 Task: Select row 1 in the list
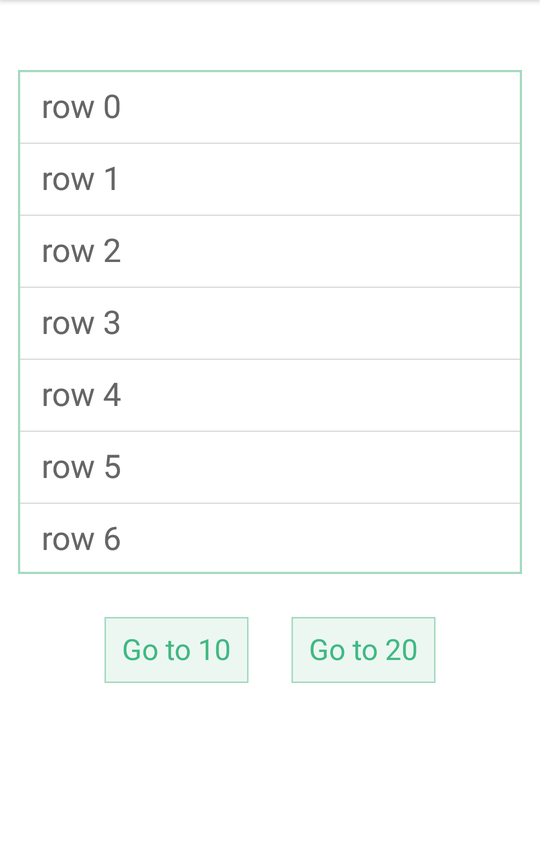click(x=270, y=179)
